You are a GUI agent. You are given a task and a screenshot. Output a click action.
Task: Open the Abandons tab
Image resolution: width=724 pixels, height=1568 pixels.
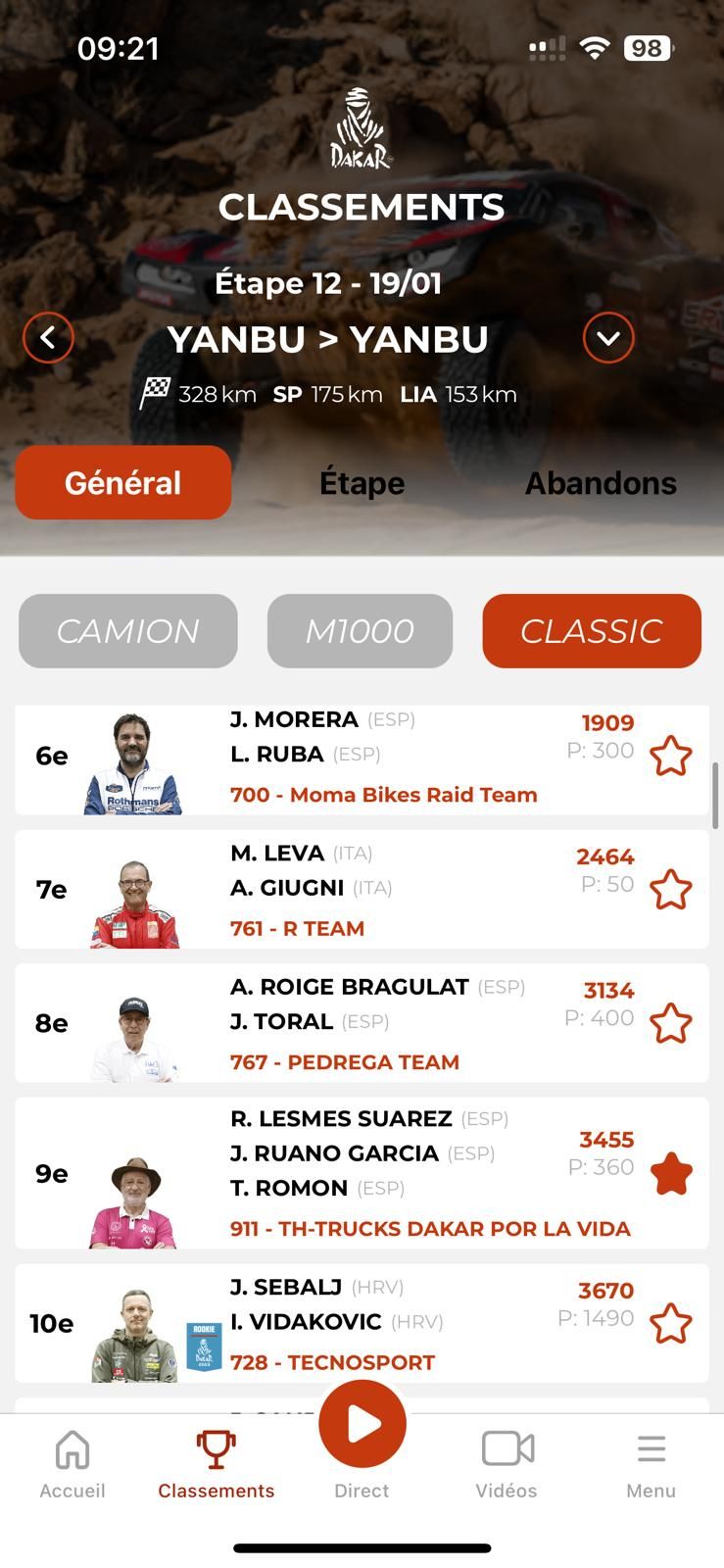pos(601,482)
